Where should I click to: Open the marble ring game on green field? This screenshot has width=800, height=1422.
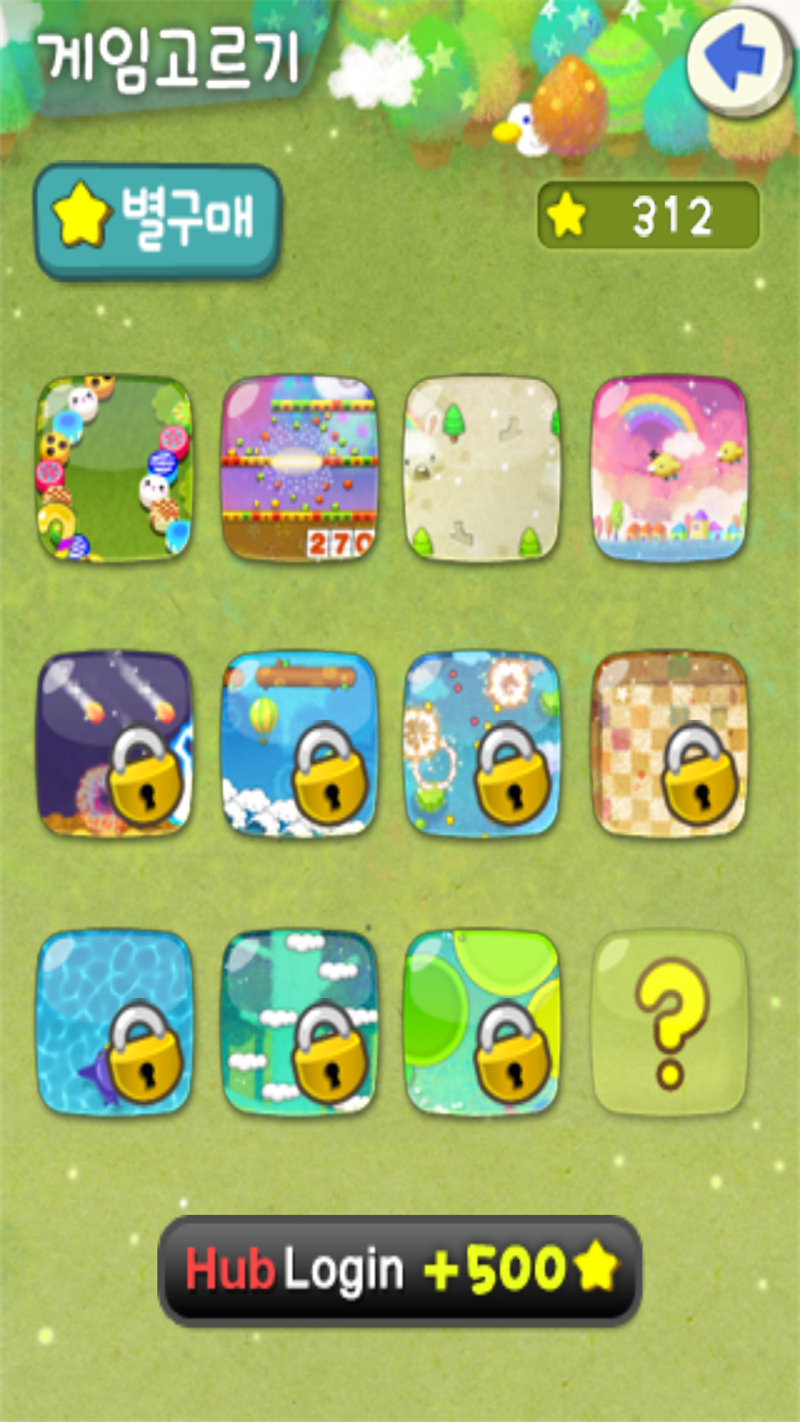[x=114, y=468]
